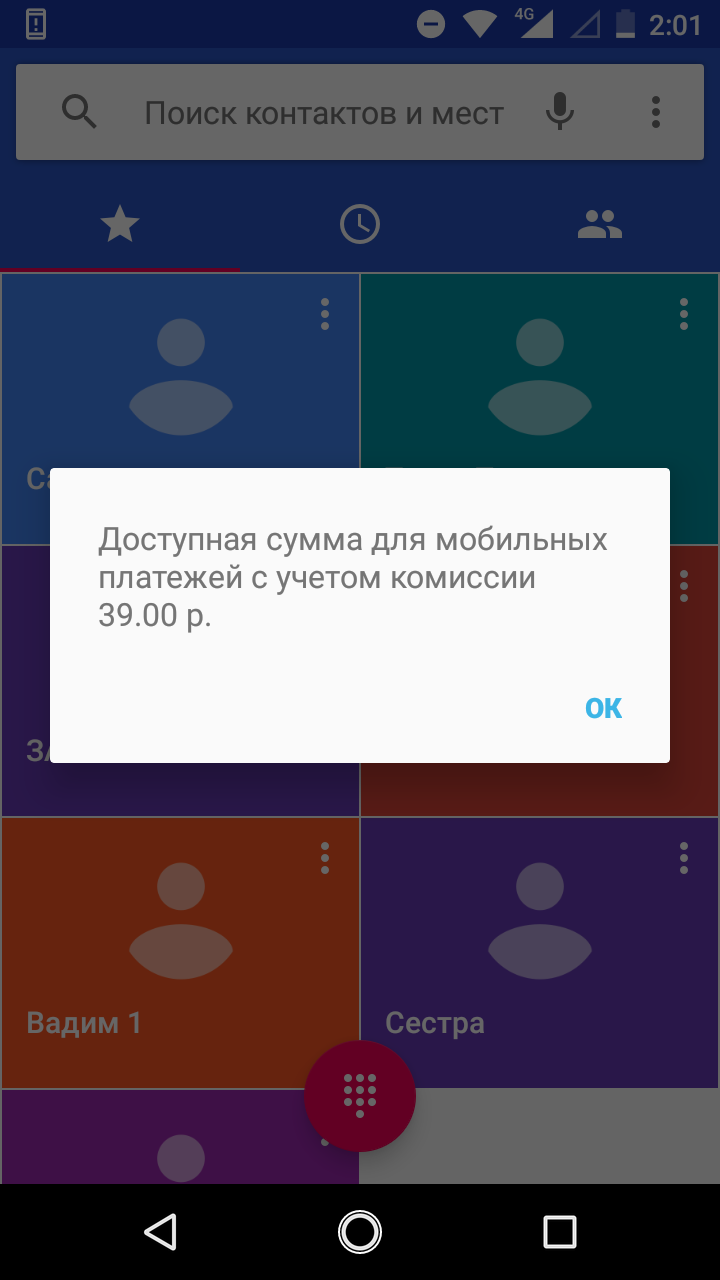Start voice search with the microphone
This screenshot has width=720, height=1280.
coord(560,111)
